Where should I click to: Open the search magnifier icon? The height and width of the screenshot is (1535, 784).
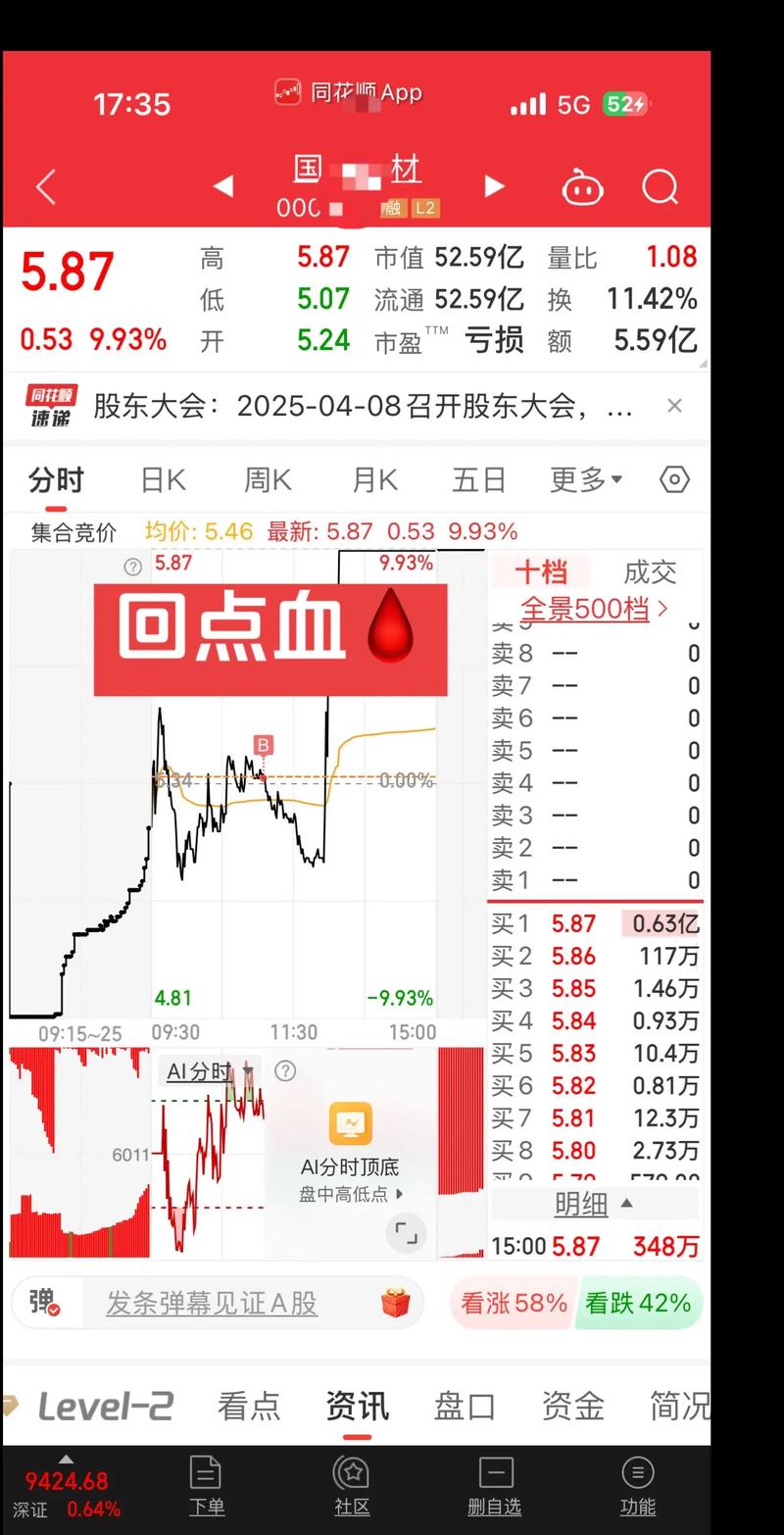click(660, 186)
